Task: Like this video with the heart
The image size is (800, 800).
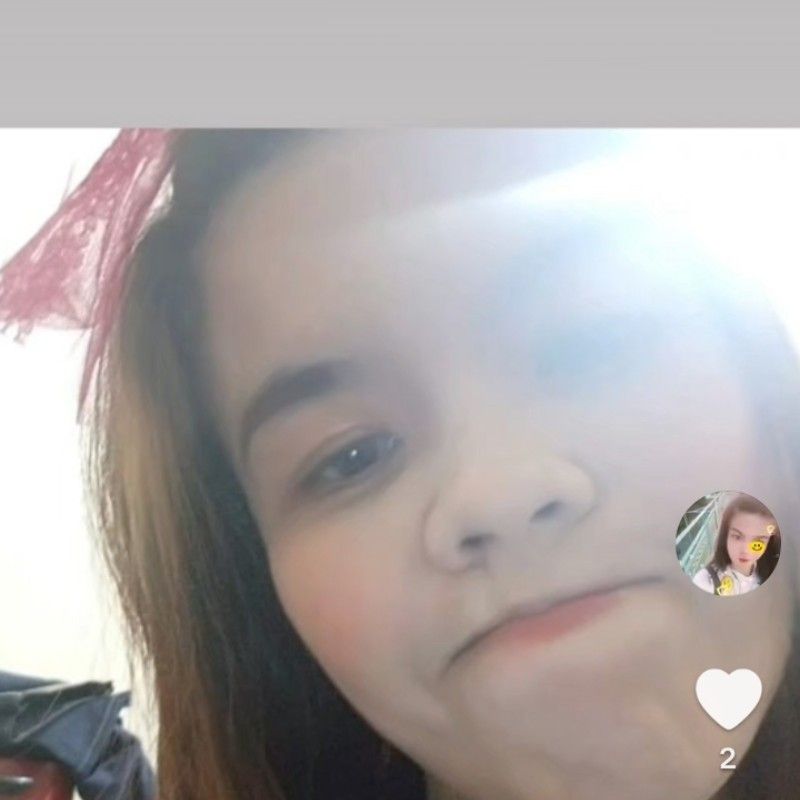Action: pos(728,698)
